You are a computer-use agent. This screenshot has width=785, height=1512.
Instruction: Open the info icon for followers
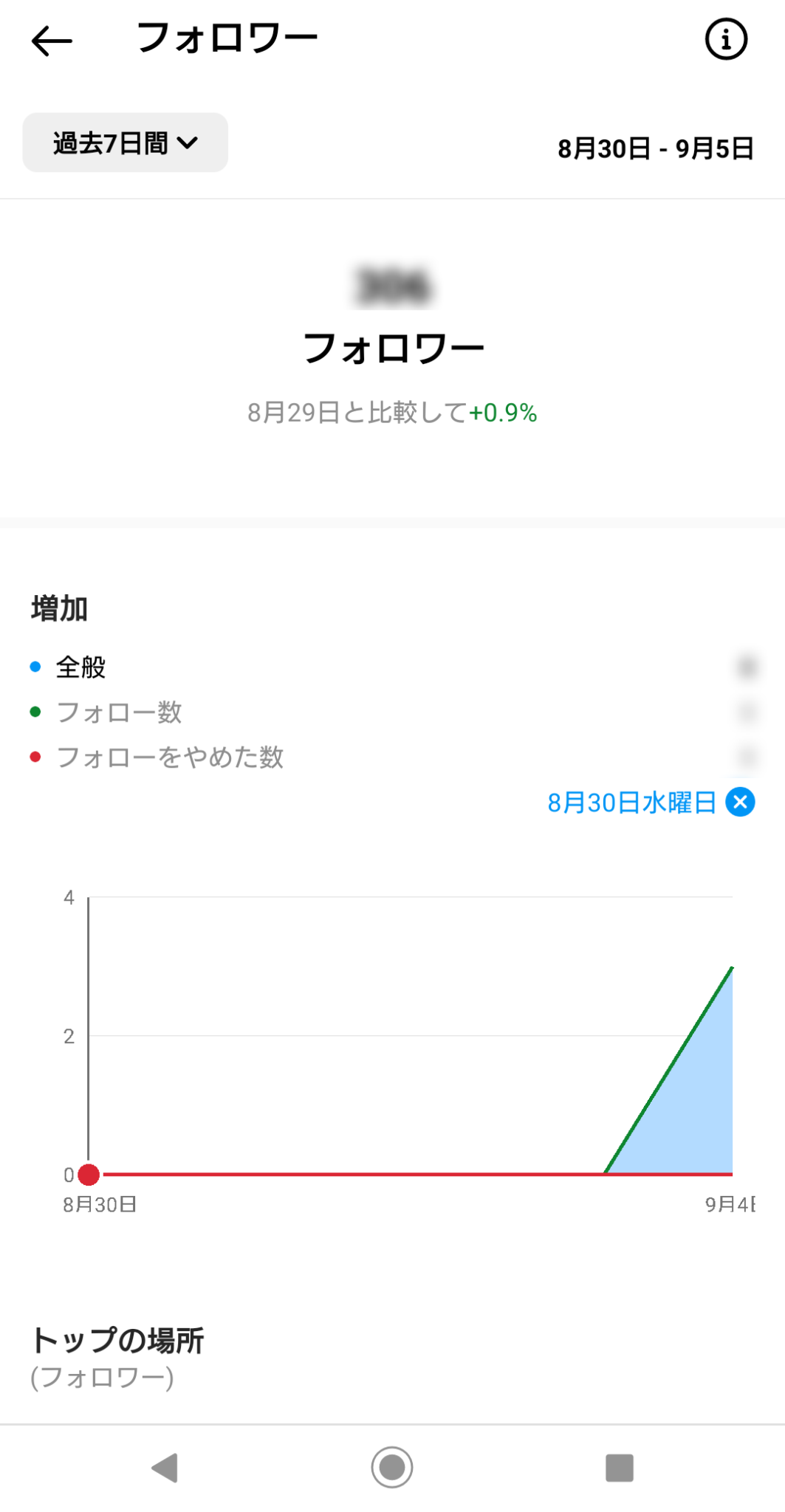[x=726, y=39]
